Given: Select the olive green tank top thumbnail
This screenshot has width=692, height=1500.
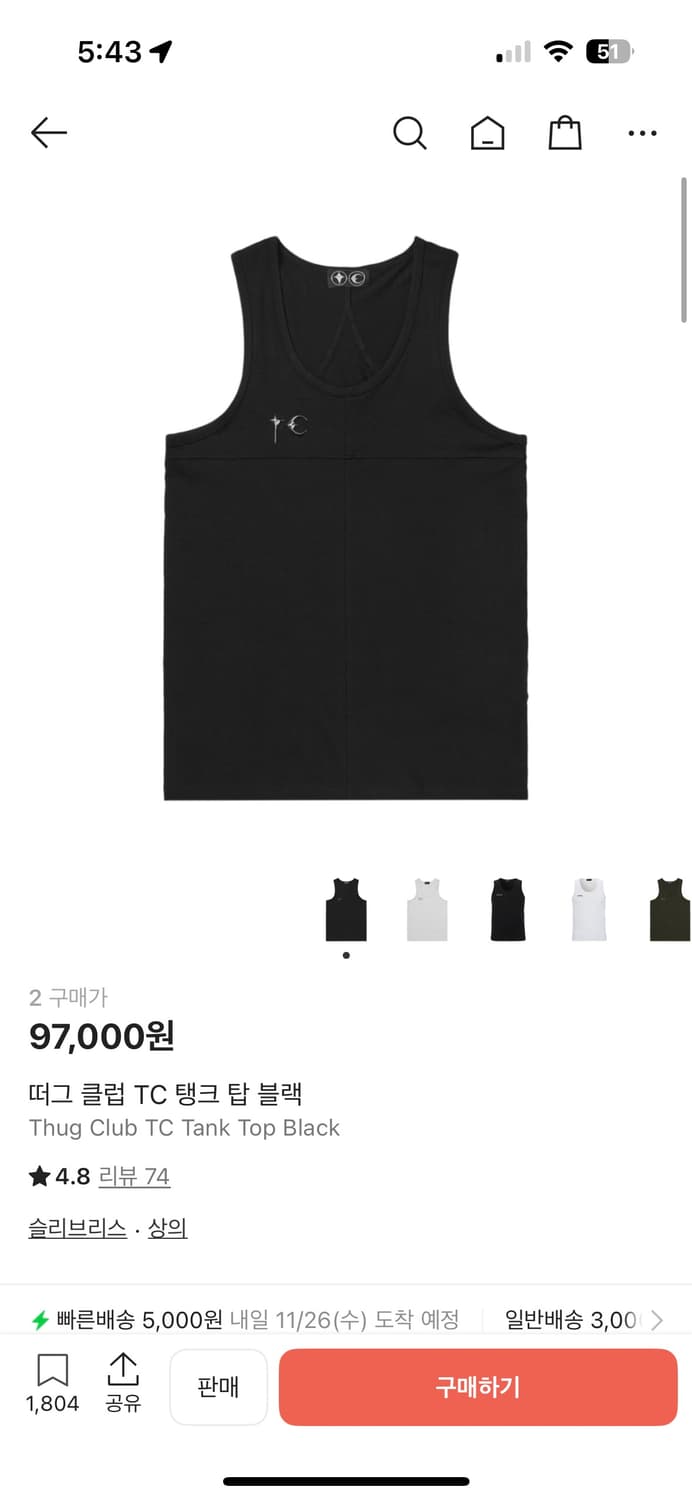Looking at the screenshot, I should pos(670,909).
